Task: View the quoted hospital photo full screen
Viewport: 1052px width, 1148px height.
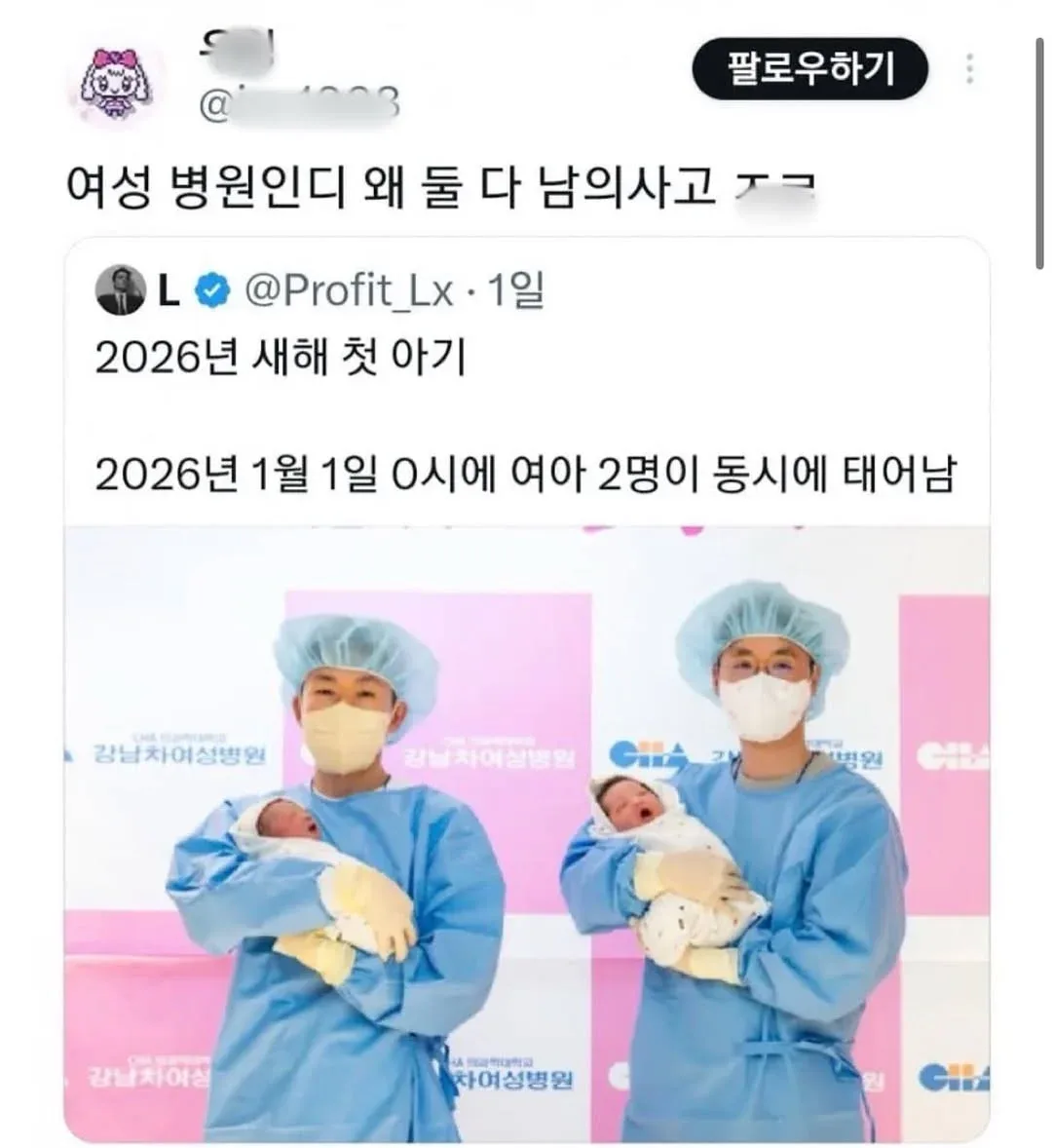Action: coord(527,833)
